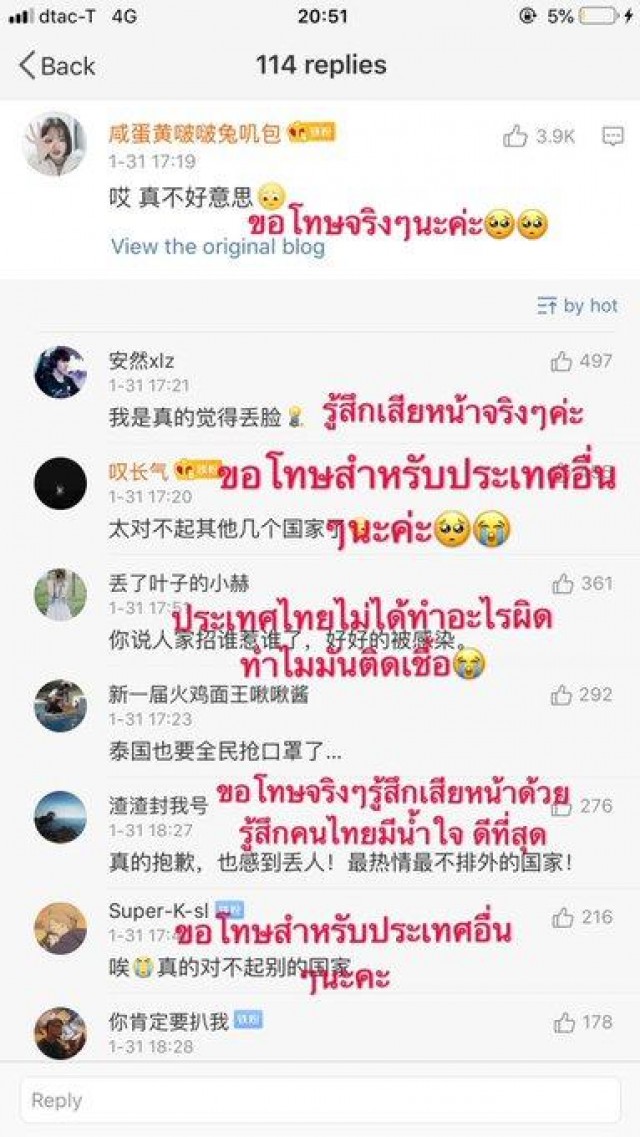Like Super-K-sl's reply with 216 likes
The image size is (640, 1137).
[563, 916]
